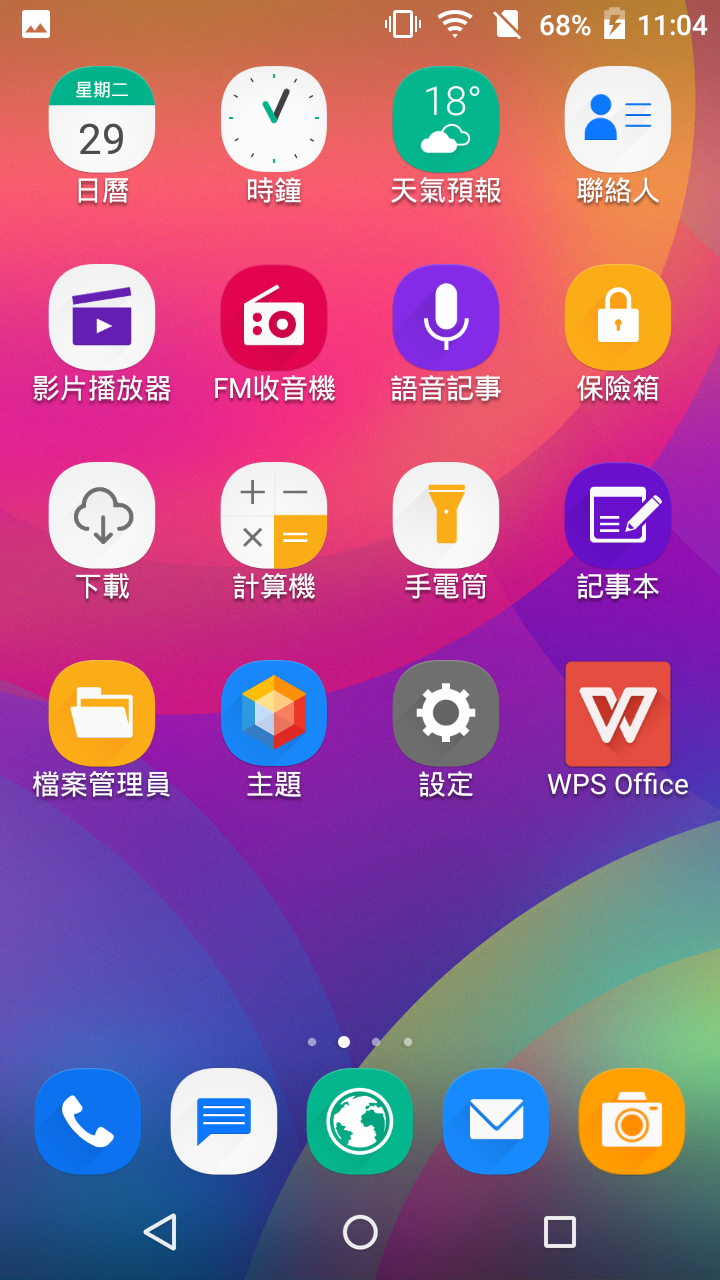Open the 記事本 notepad app
This screenshot has width=720, height=1280.
pyautogui.click(x=618, y=515)
